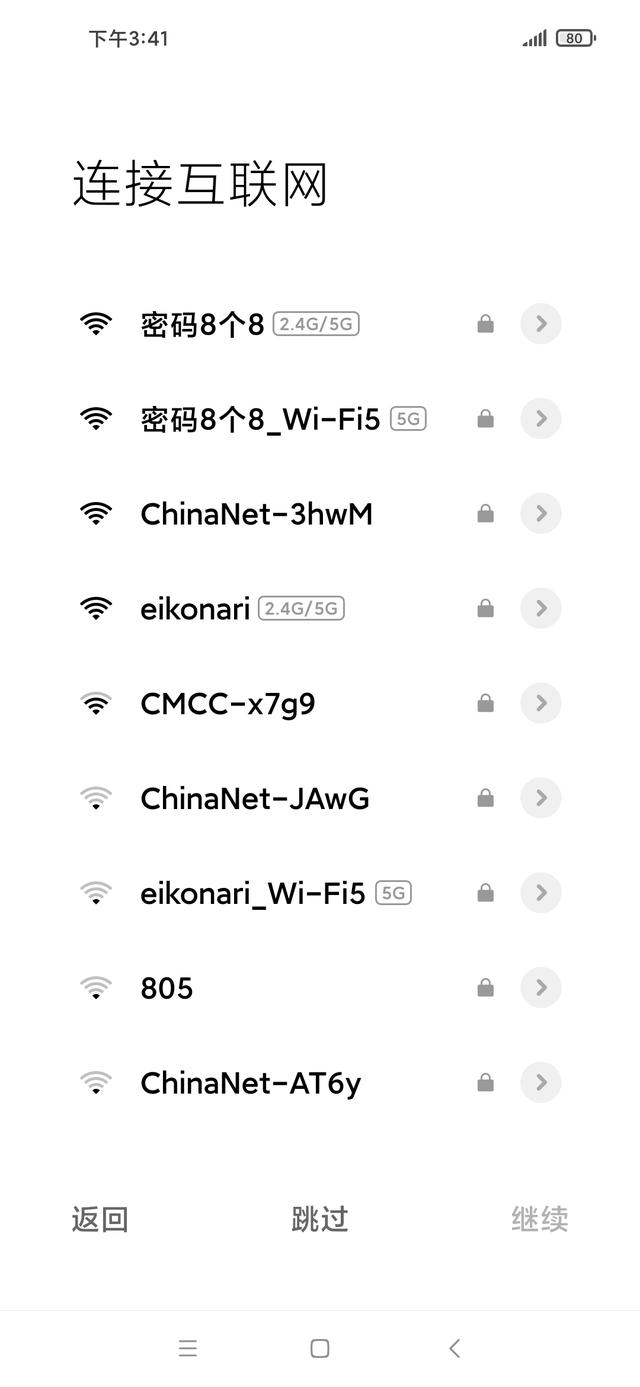Connect to ChinaNet-JAwG
Viewport: 640px width, 1387px height.
pyautogui.click(x=255, y=798)
